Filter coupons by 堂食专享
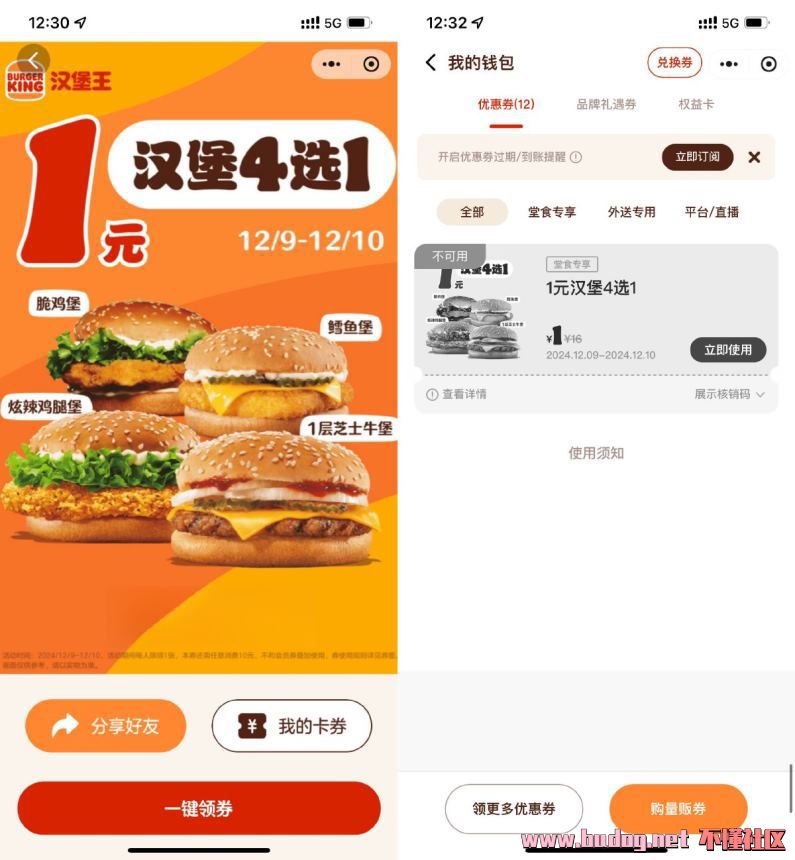 552,212
